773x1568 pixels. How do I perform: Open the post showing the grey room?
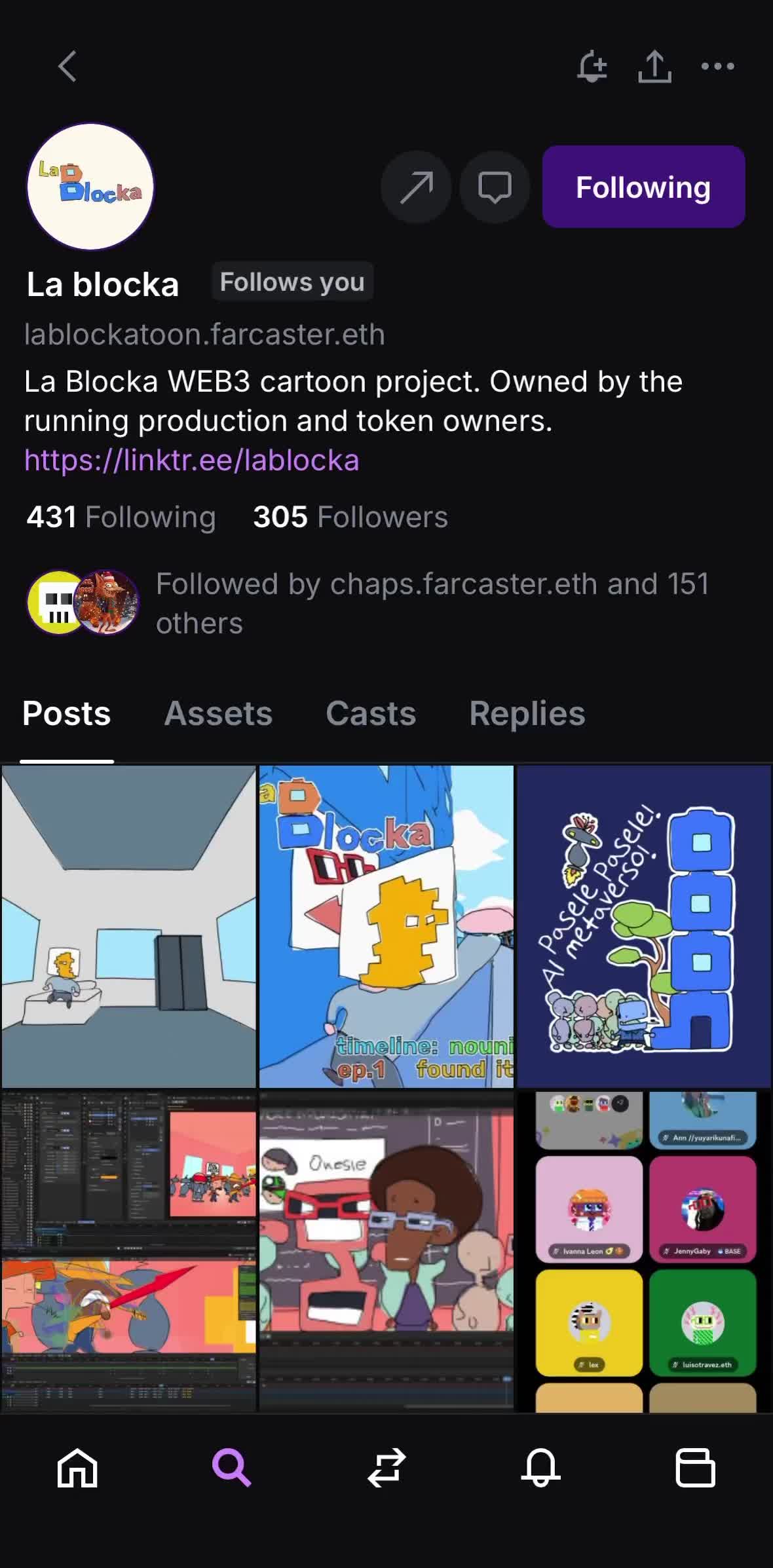(x=129, y=926)
